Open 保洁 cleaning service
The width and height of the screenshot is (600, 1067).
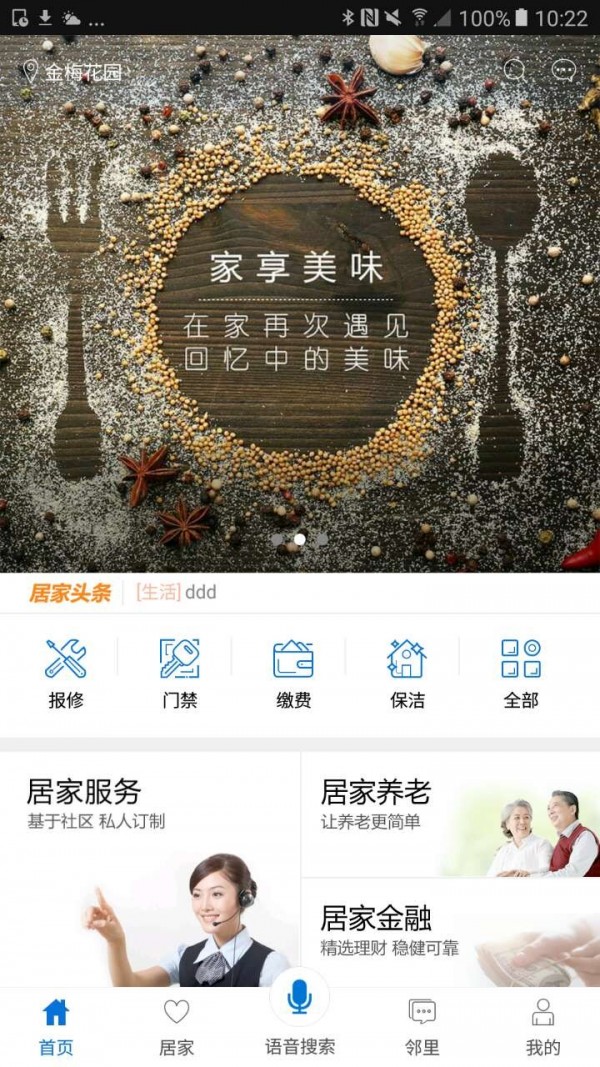tap(407, 674)
